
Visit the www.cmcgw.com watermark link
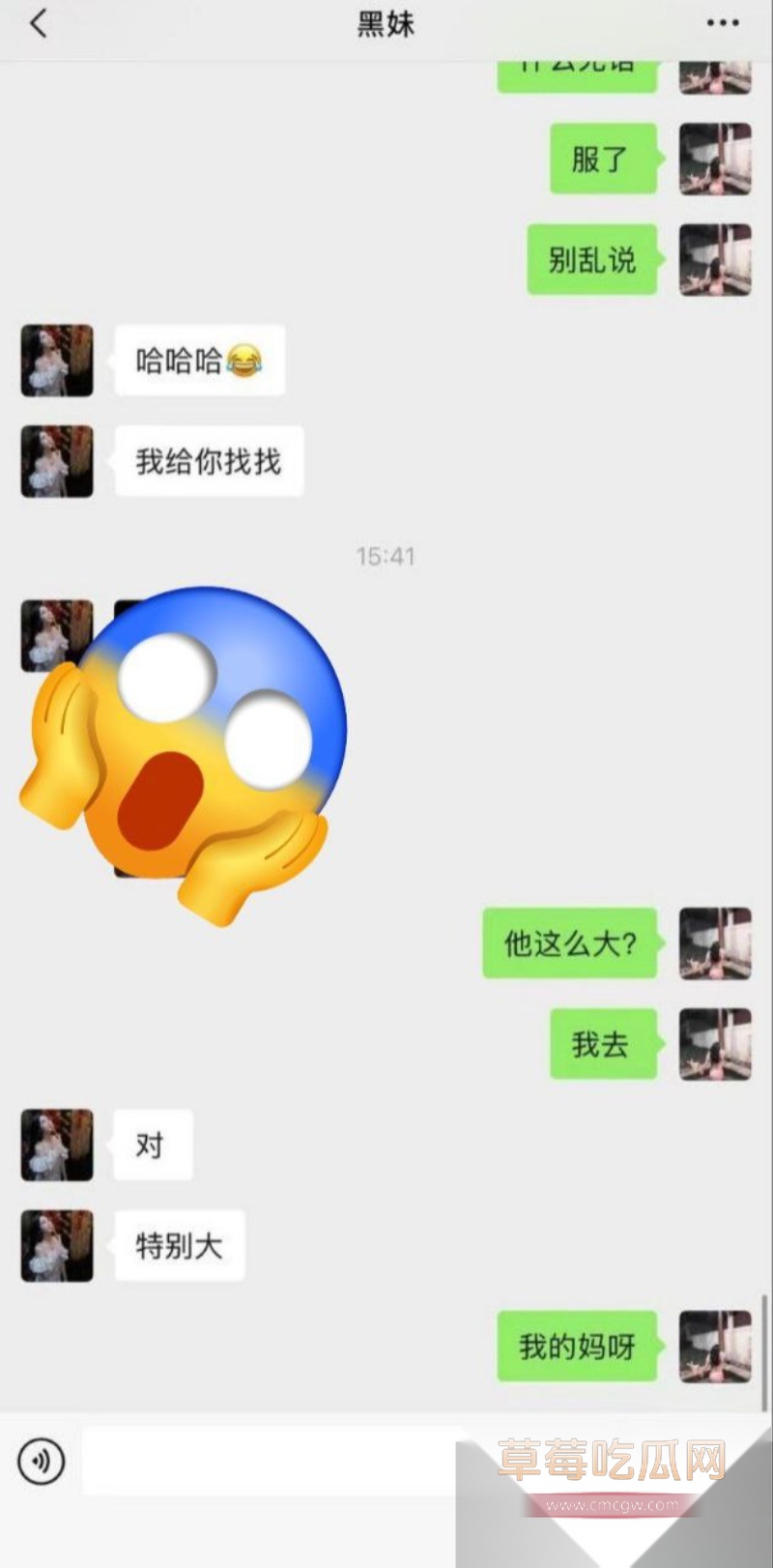click(611, 1505)
